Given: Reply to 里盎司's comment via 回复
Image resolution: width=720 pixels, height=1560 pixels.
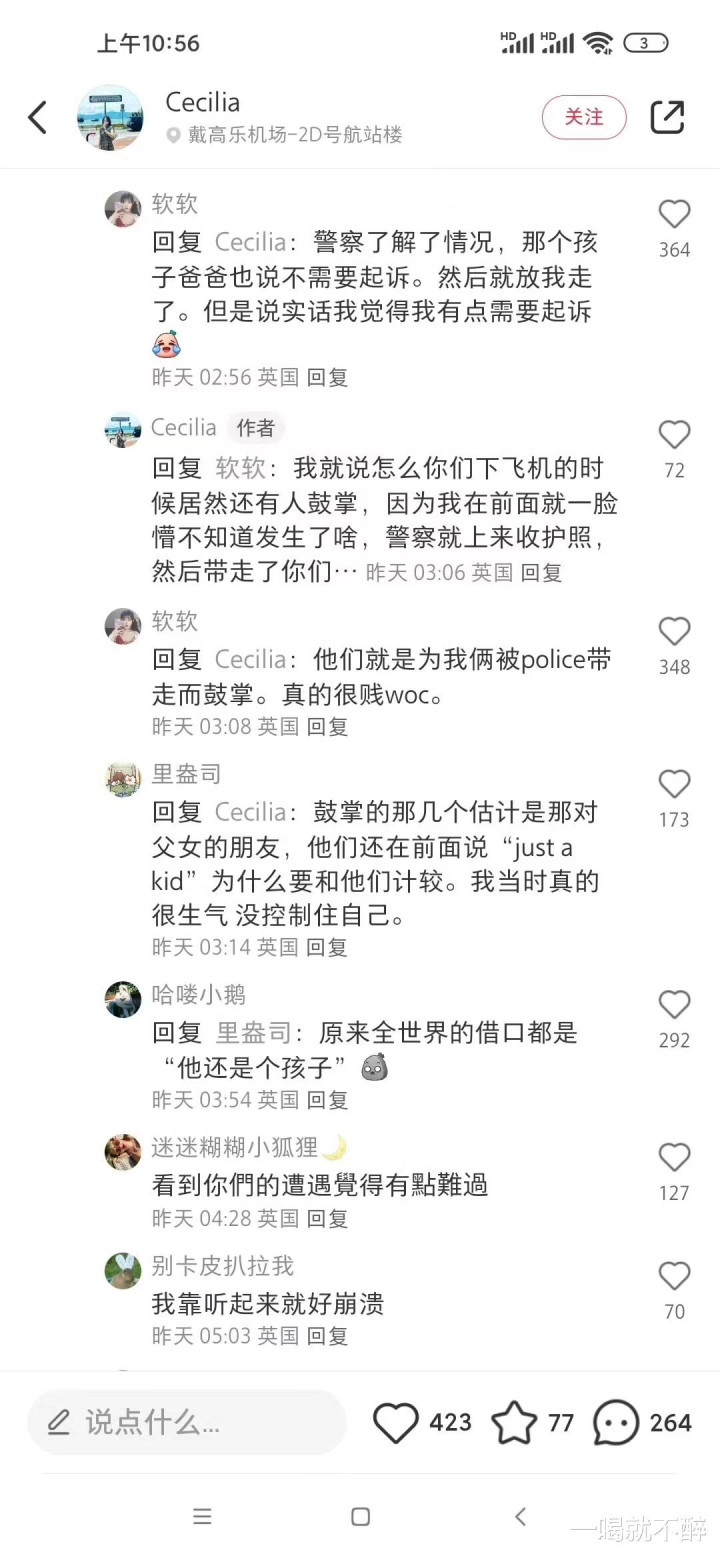Looking at the screenshot, I should tap(327, 947).
